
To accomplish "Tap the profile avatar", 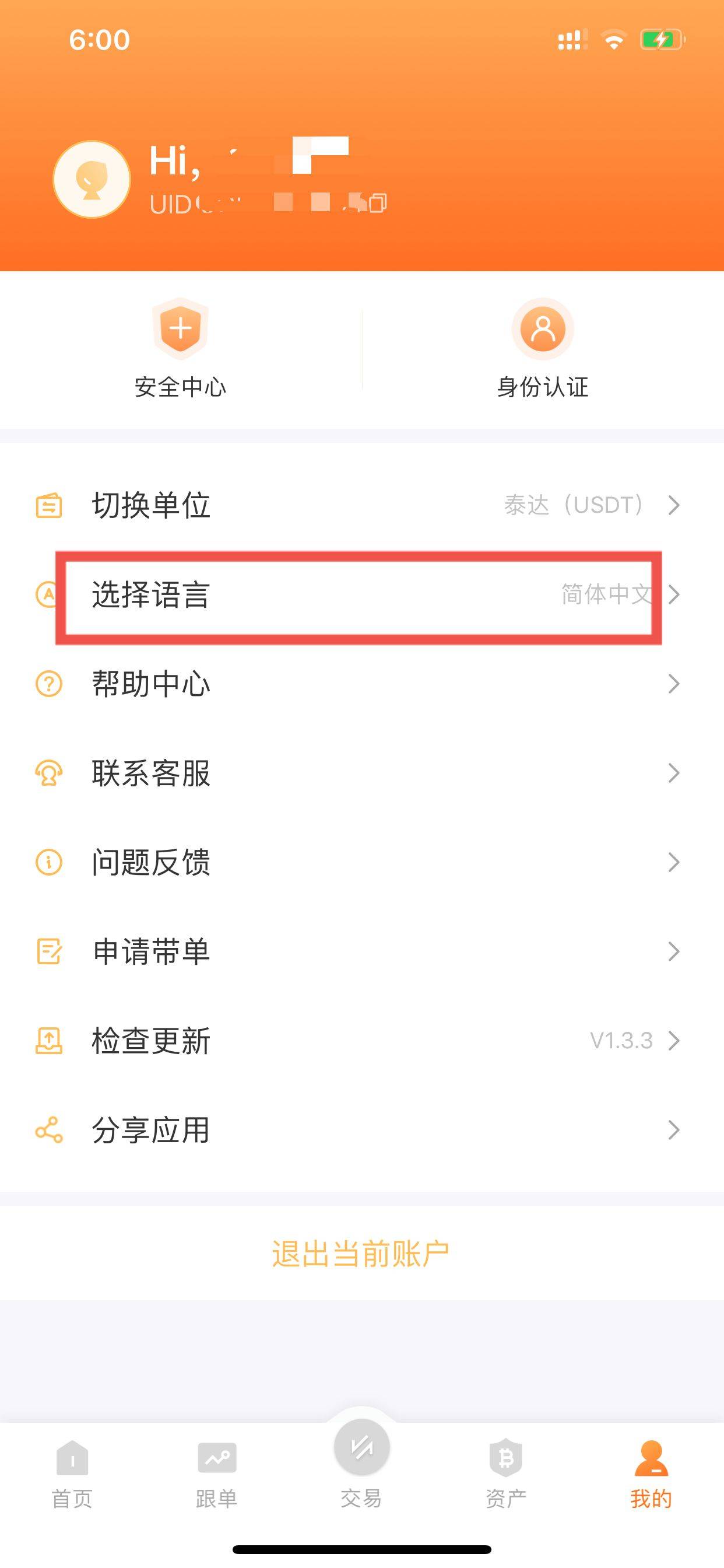I will pos(92,180).
